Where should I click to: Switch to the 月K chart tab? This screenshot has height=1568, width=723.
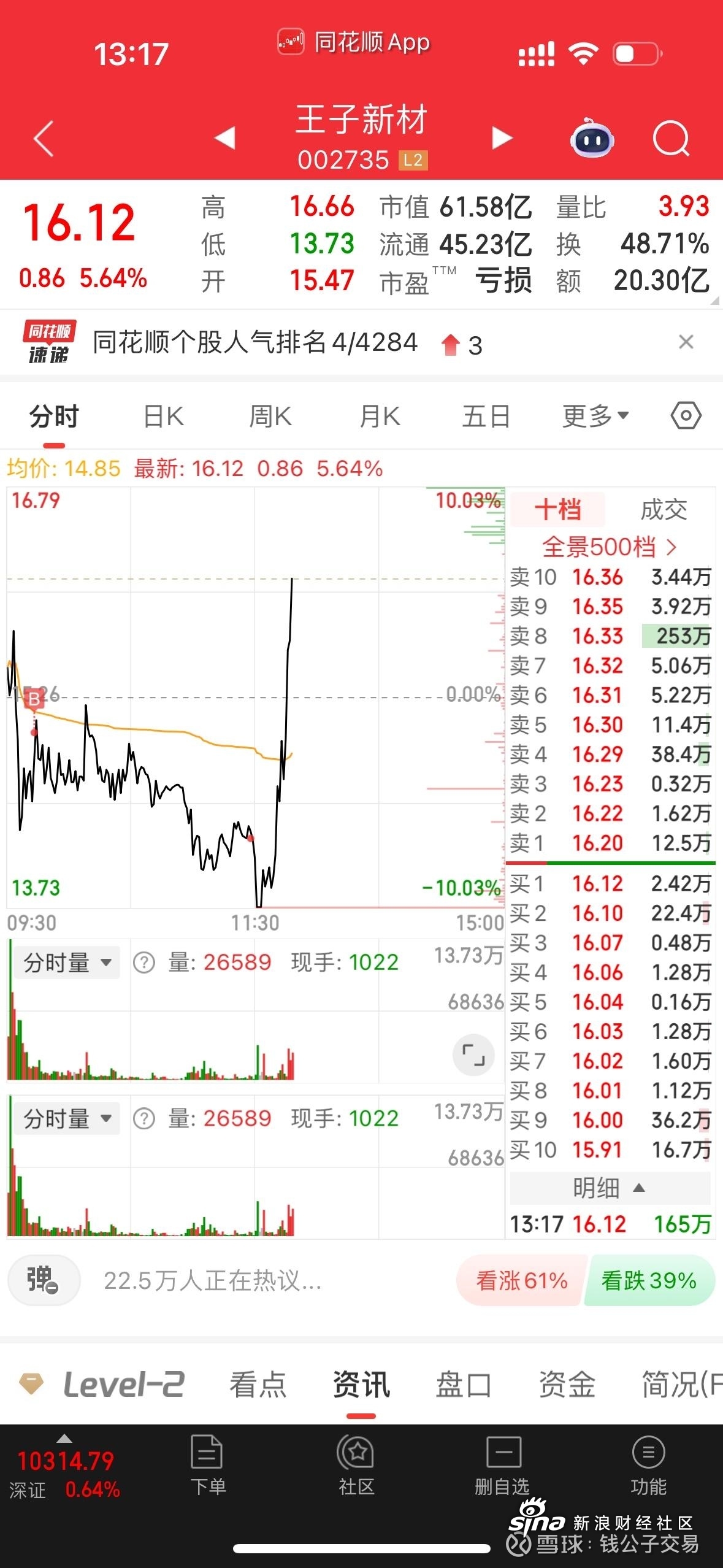380,417
